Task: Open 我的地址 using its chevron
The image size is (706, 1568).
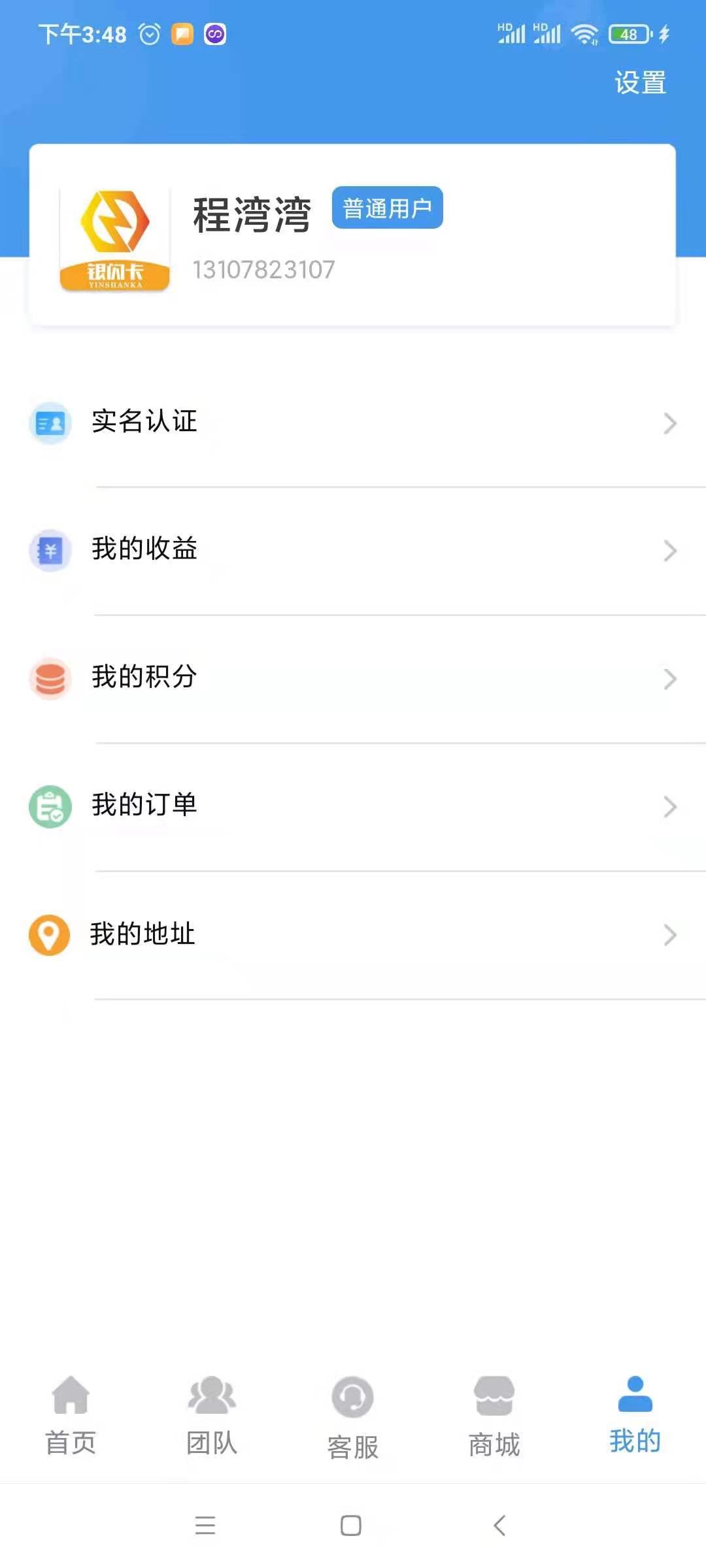Action: [671, 936]
